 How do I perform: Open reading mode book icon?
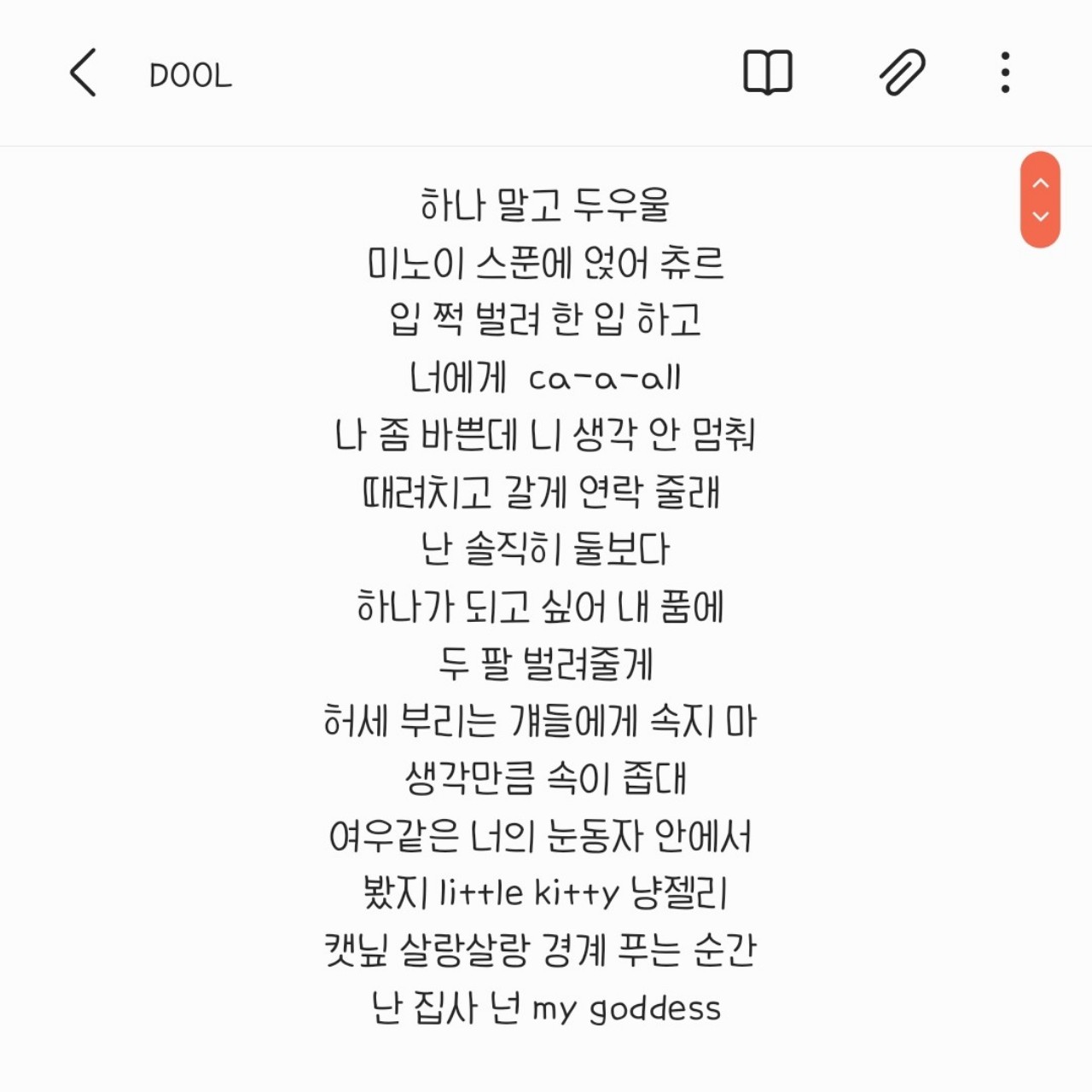[768, 73]
